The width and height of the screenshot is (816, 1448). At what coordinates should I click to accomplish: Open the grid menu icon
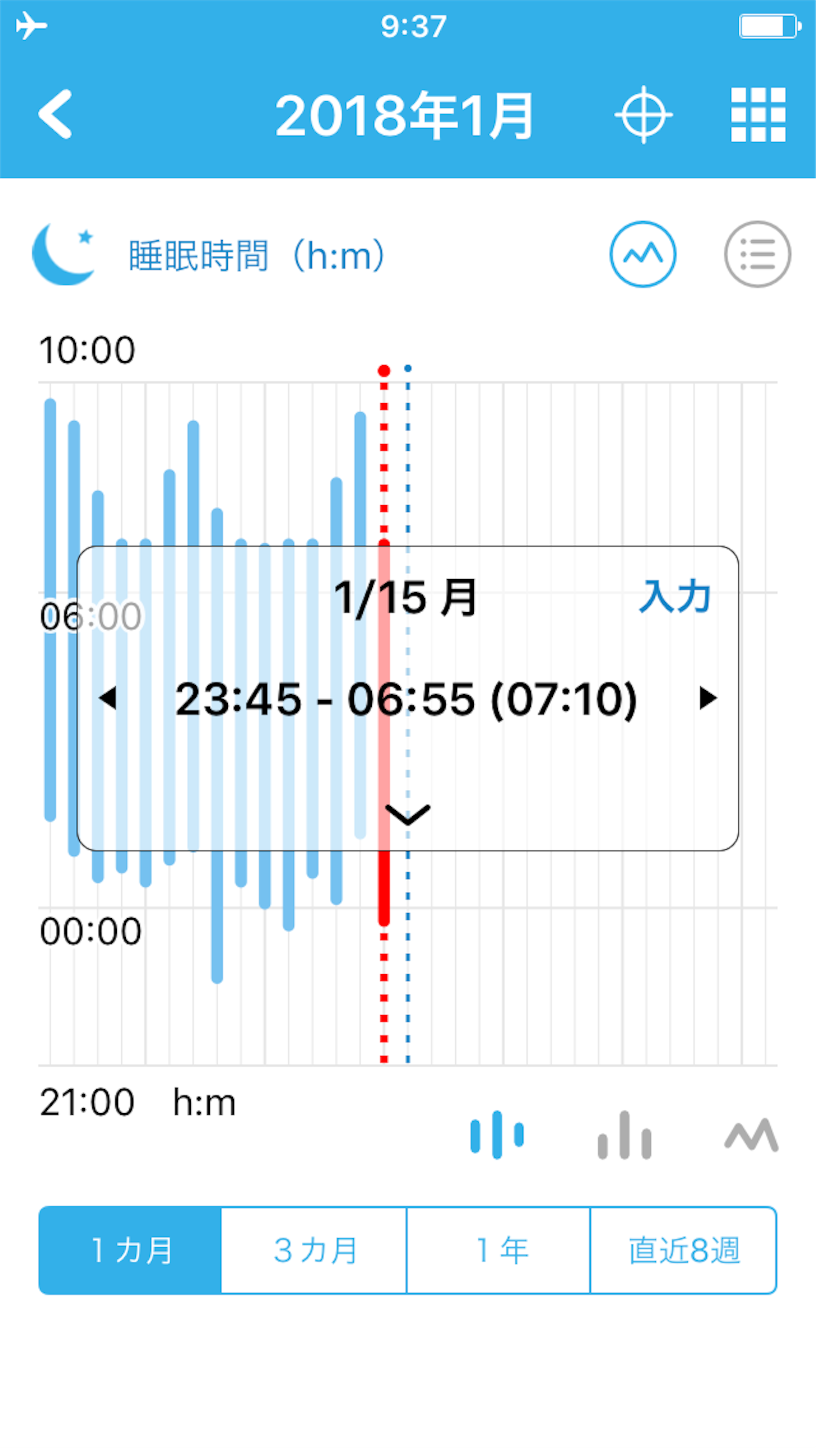pyautogui.click(x=758, y=115)
